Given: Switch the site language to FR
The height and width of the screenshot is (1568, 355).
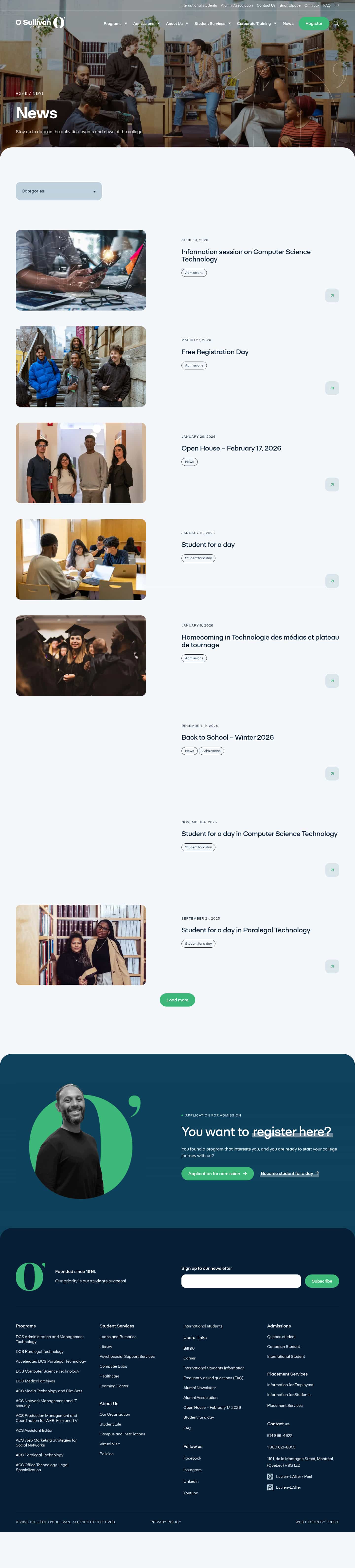Looking at the screenshot, I should click(x=337, y=5).
